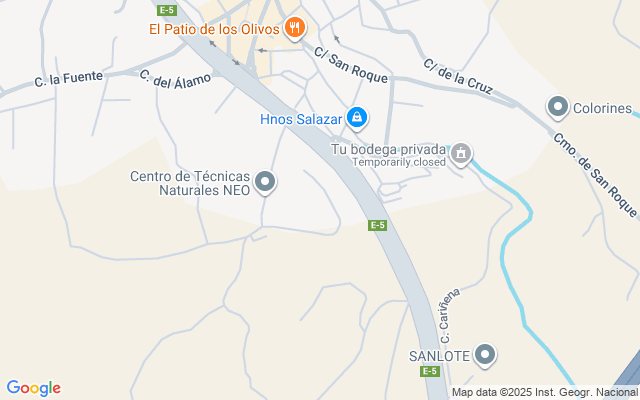
Task: Open Google logo link to Google Maps
Action: [33, 388]
